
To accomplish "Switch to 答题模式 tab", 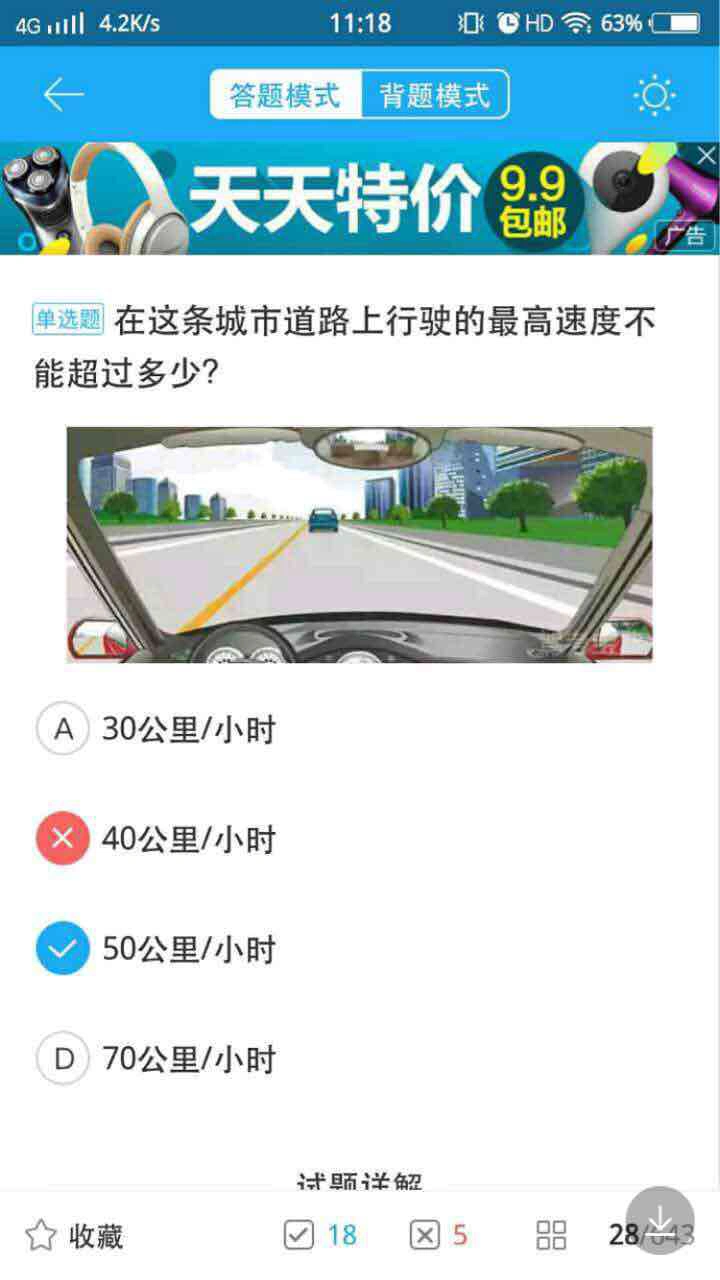I will [285, 96].
